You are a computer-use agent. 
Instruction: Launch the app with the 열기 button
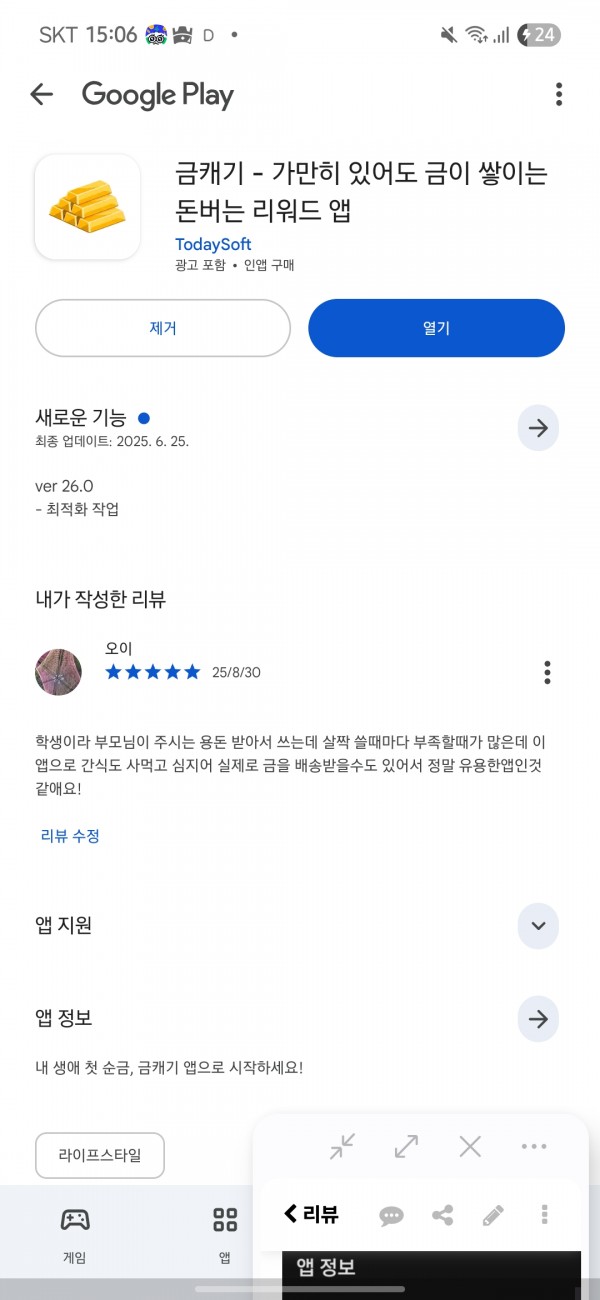coord(436,328)
